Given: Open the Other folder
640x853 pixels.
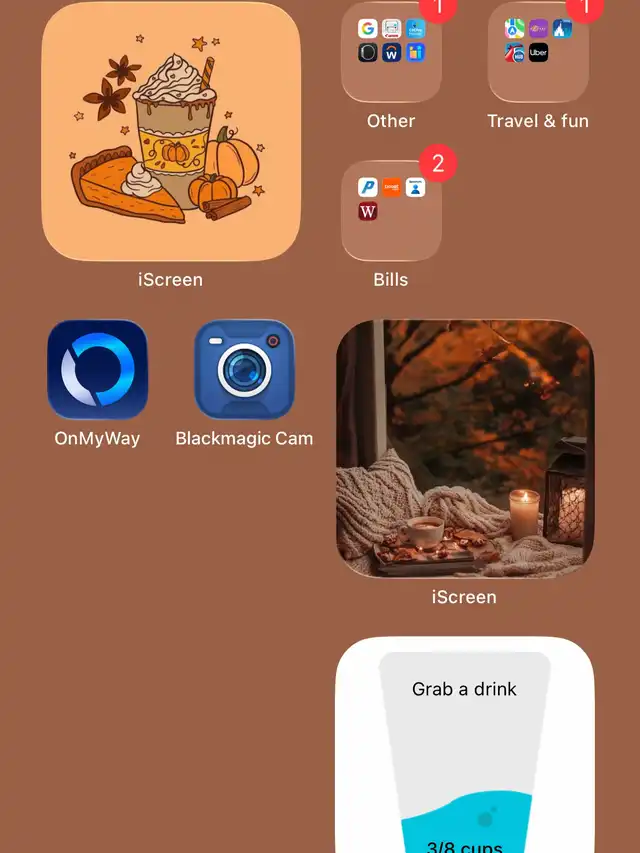Looking at the screenshot, I should click(391, 52).
